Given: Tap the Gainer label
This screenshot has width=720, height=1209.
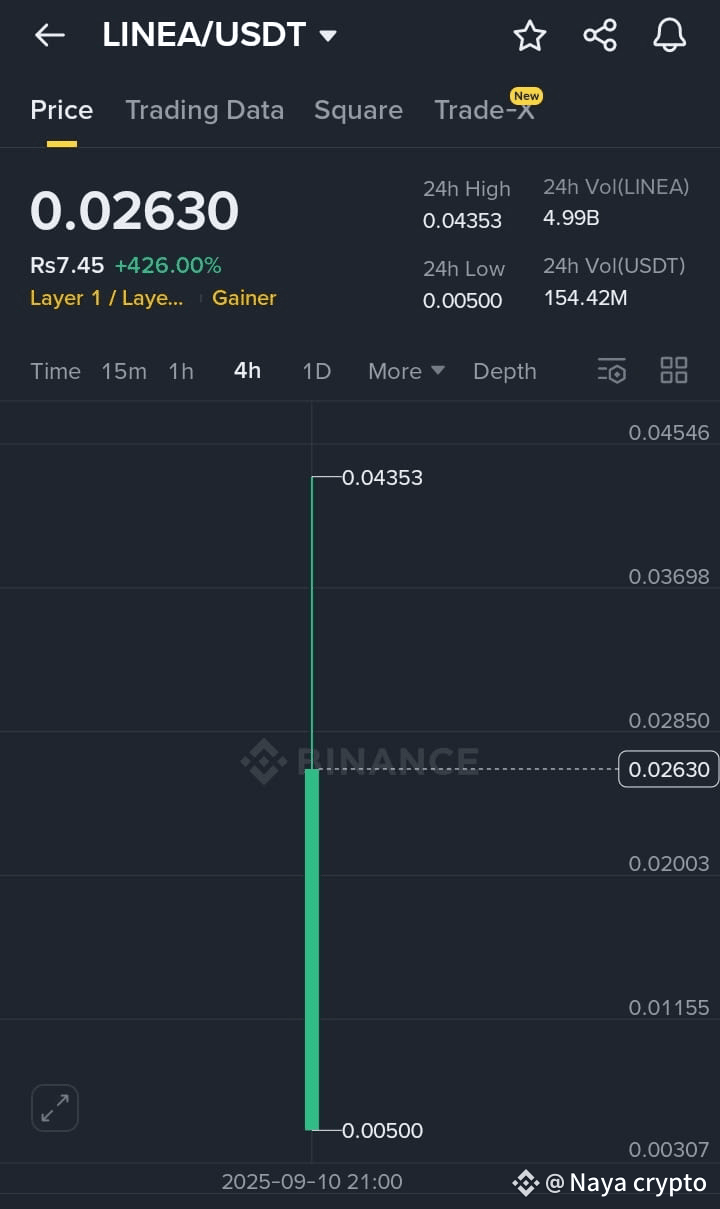Looking at the screenshot, I should click(244, 298).
